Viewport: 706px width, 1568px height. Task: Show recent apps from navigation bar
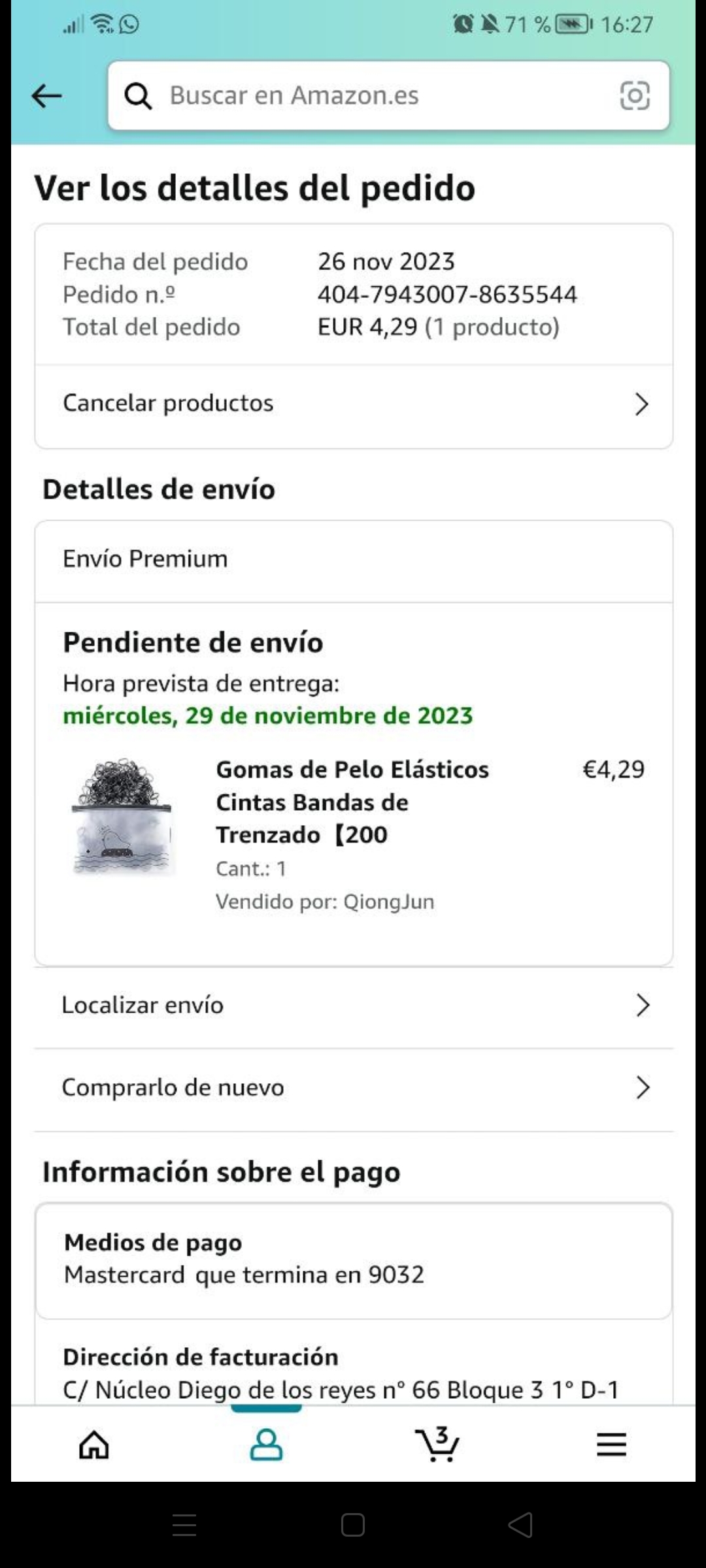tap(184, 1525)
